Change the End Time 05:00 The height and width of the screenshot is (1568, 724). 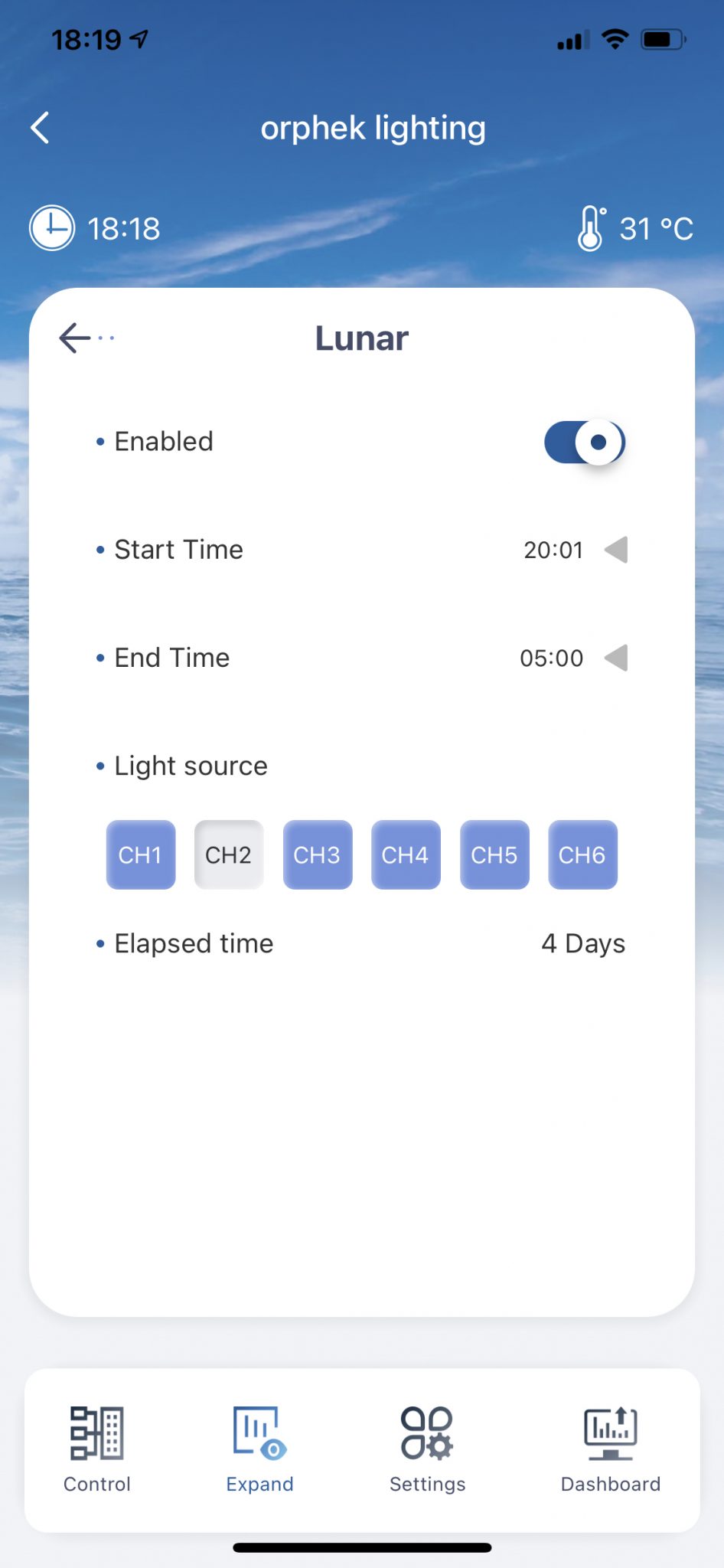pos(574,658)
